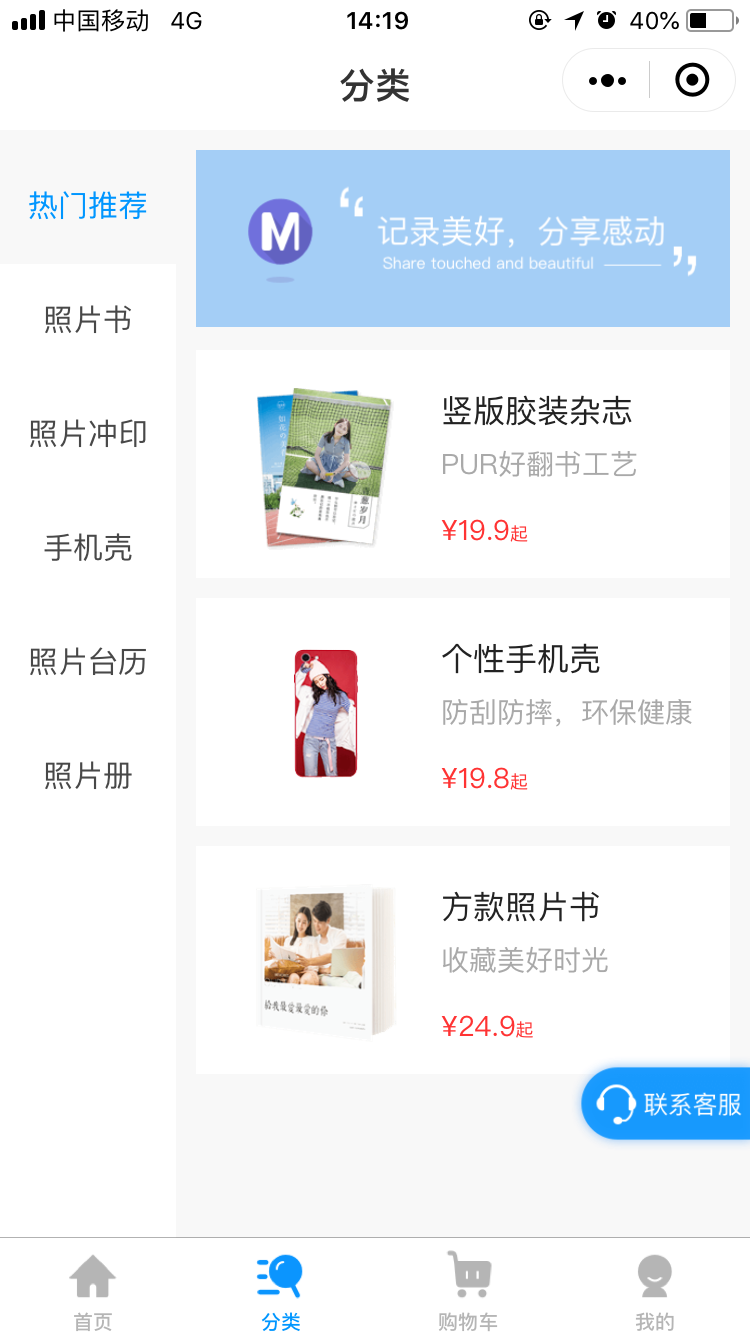Image resolution: width=750 pixels, height=1334 pixels.
Task: Select the 热门推荐 category
Action: click(88, 206)
